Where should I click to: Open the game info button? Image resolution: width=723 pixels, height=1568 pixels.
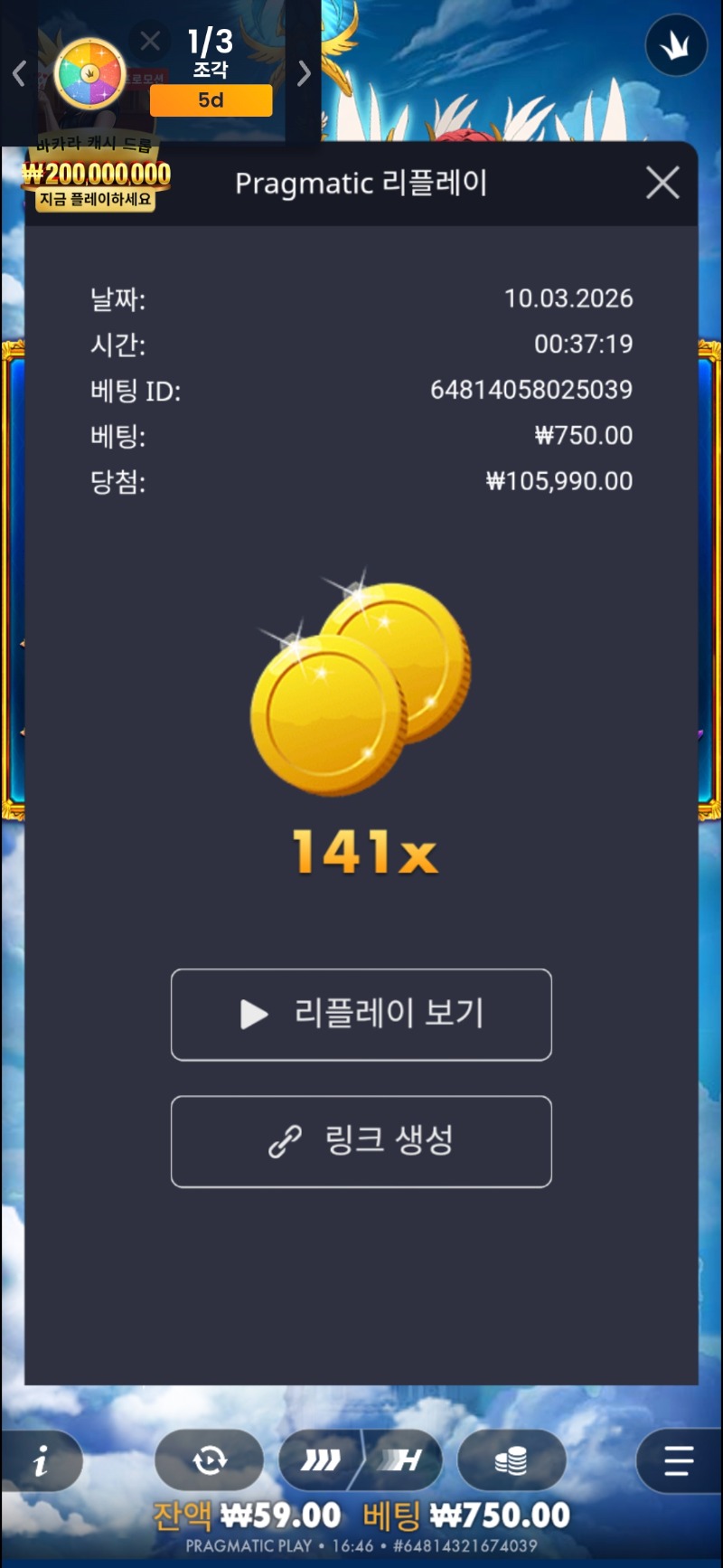point(42,1460)
